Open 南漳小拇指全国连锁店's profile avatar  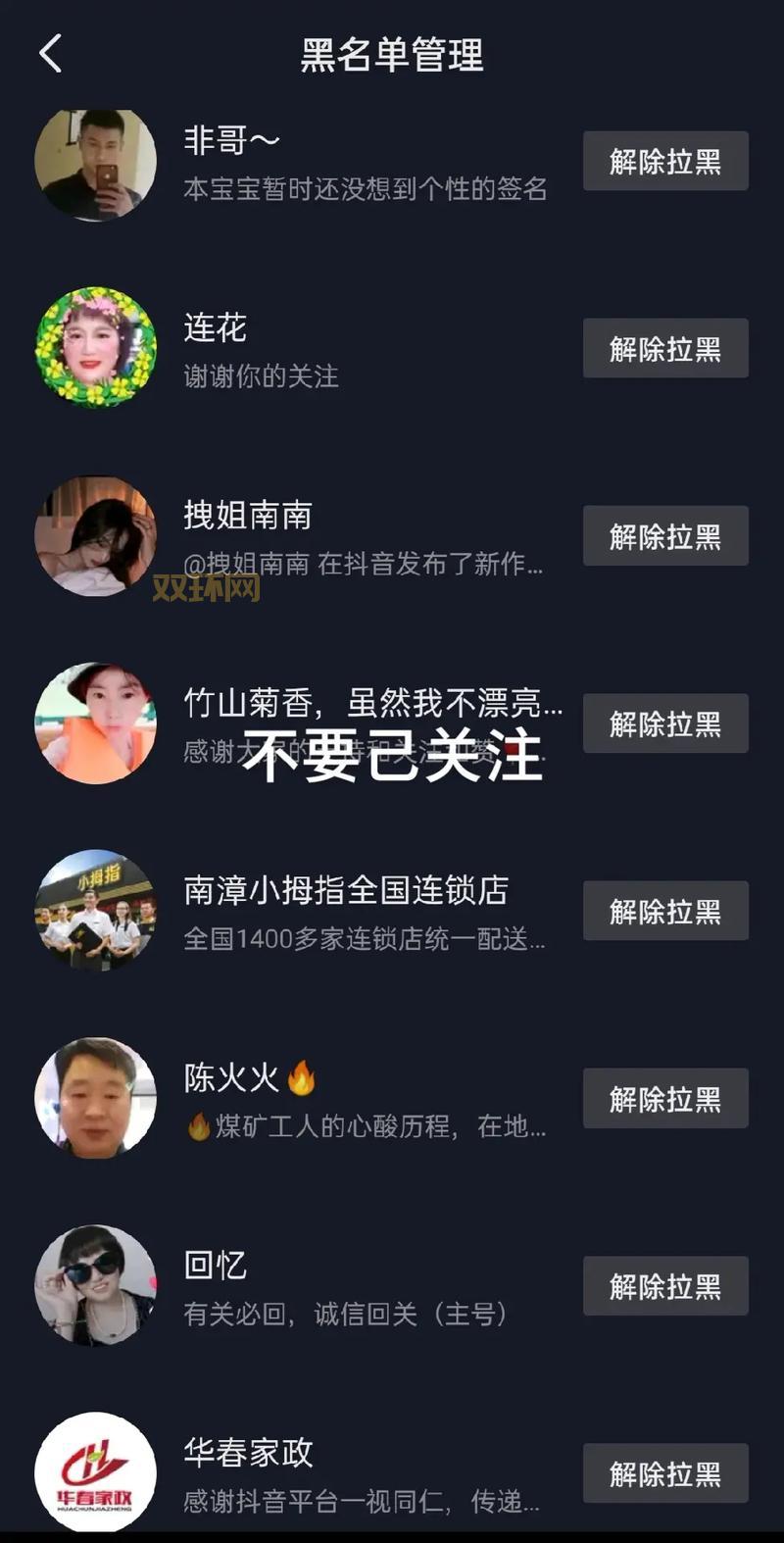coord(95,911)
